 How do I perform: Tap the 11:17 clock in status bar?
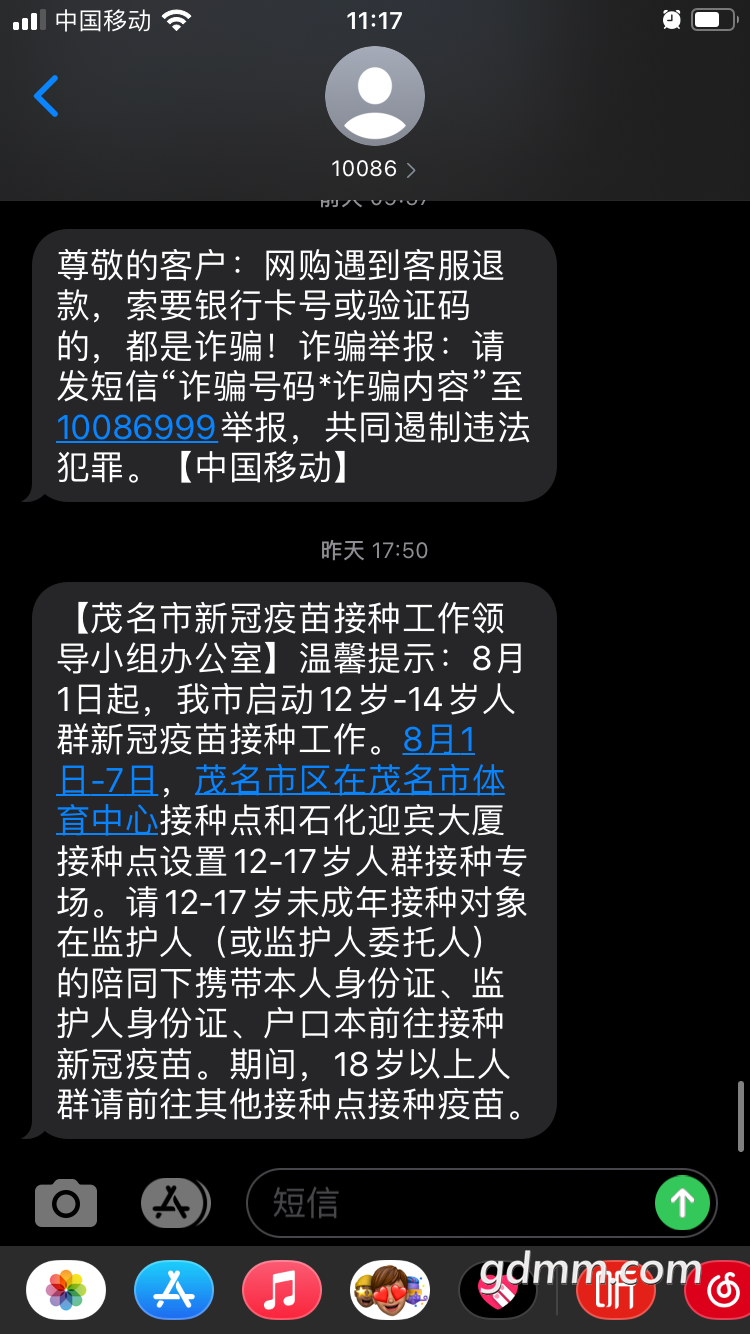point(375,19)
